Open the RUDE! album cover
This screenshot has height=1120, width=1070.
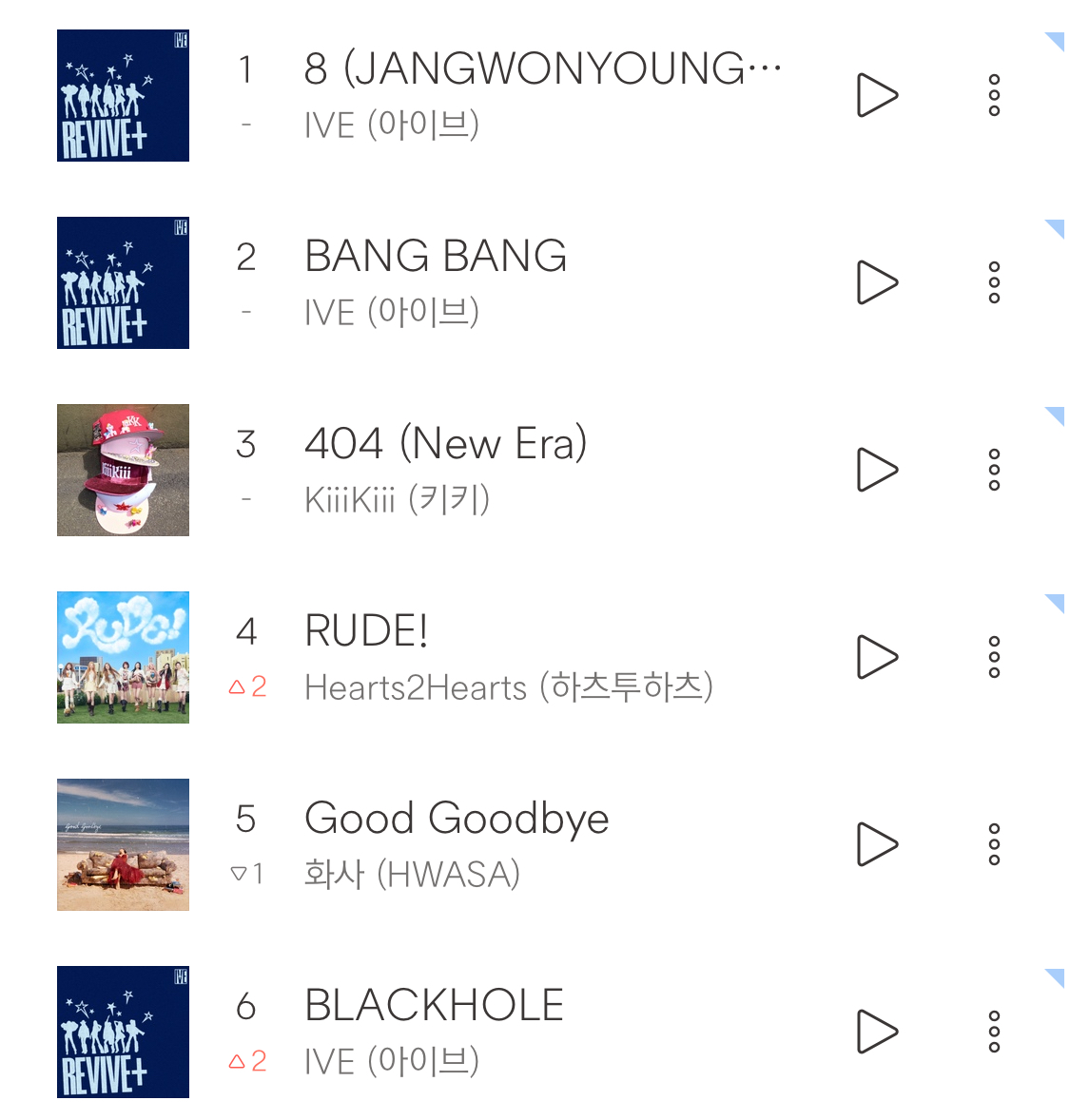tap(123, 657)
